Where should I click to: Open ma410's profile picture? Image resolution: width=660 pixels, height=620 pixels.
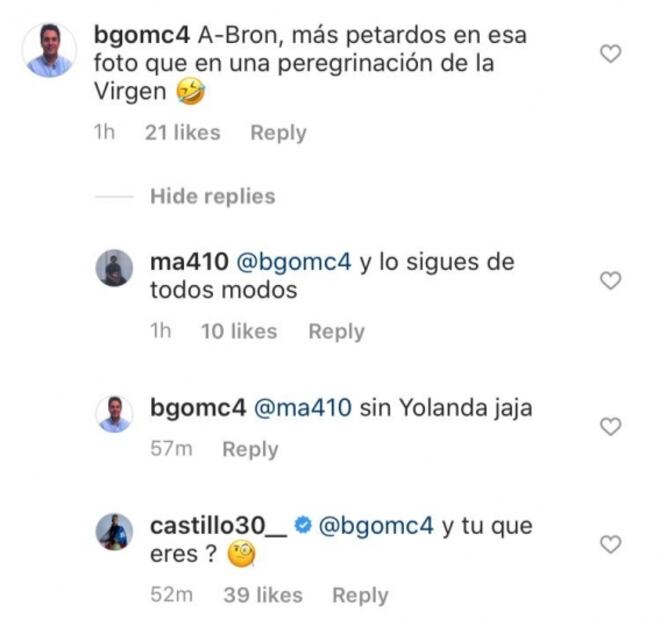[115, 268]
